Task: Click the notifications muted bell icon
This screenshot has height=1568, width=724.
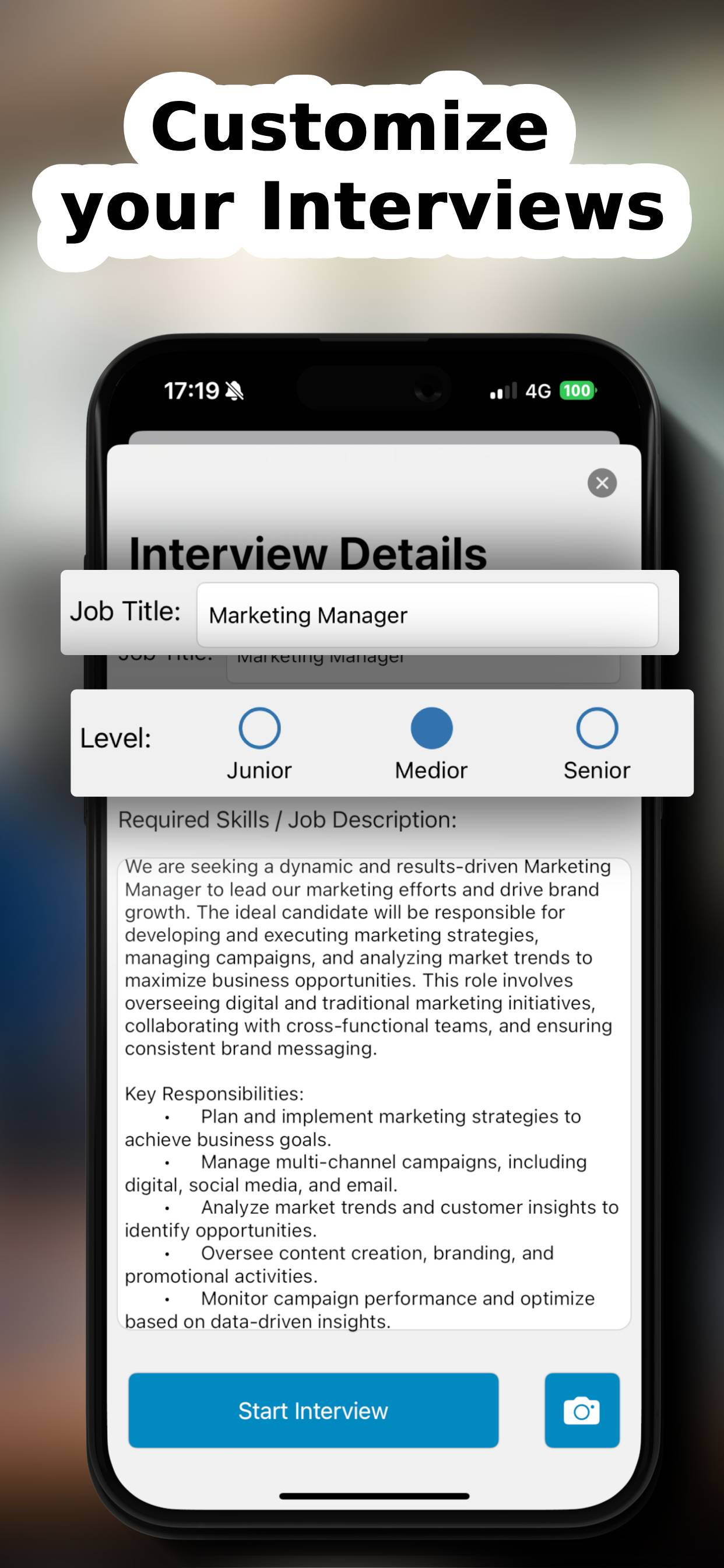Action: pos(234,390)
